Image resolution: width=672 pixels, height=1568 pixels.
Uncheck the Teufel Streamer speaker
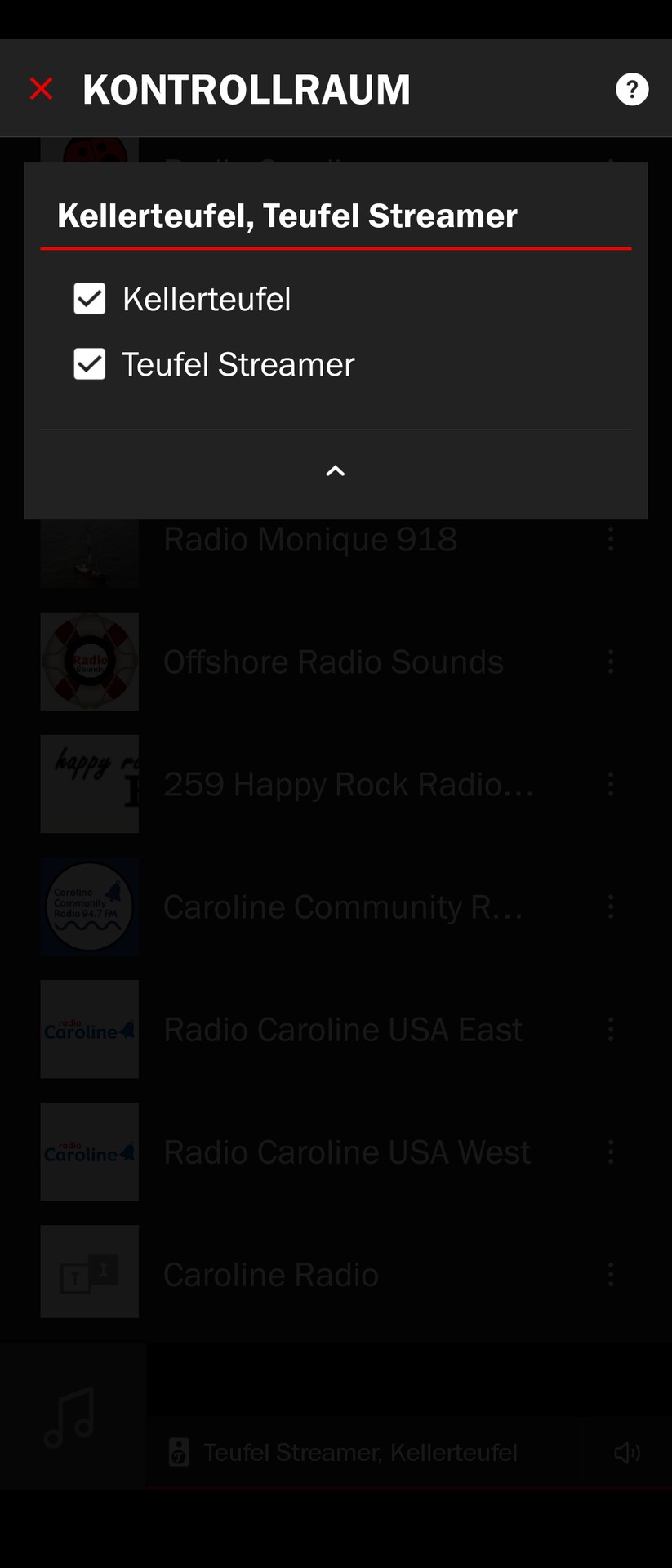point(89,364)
